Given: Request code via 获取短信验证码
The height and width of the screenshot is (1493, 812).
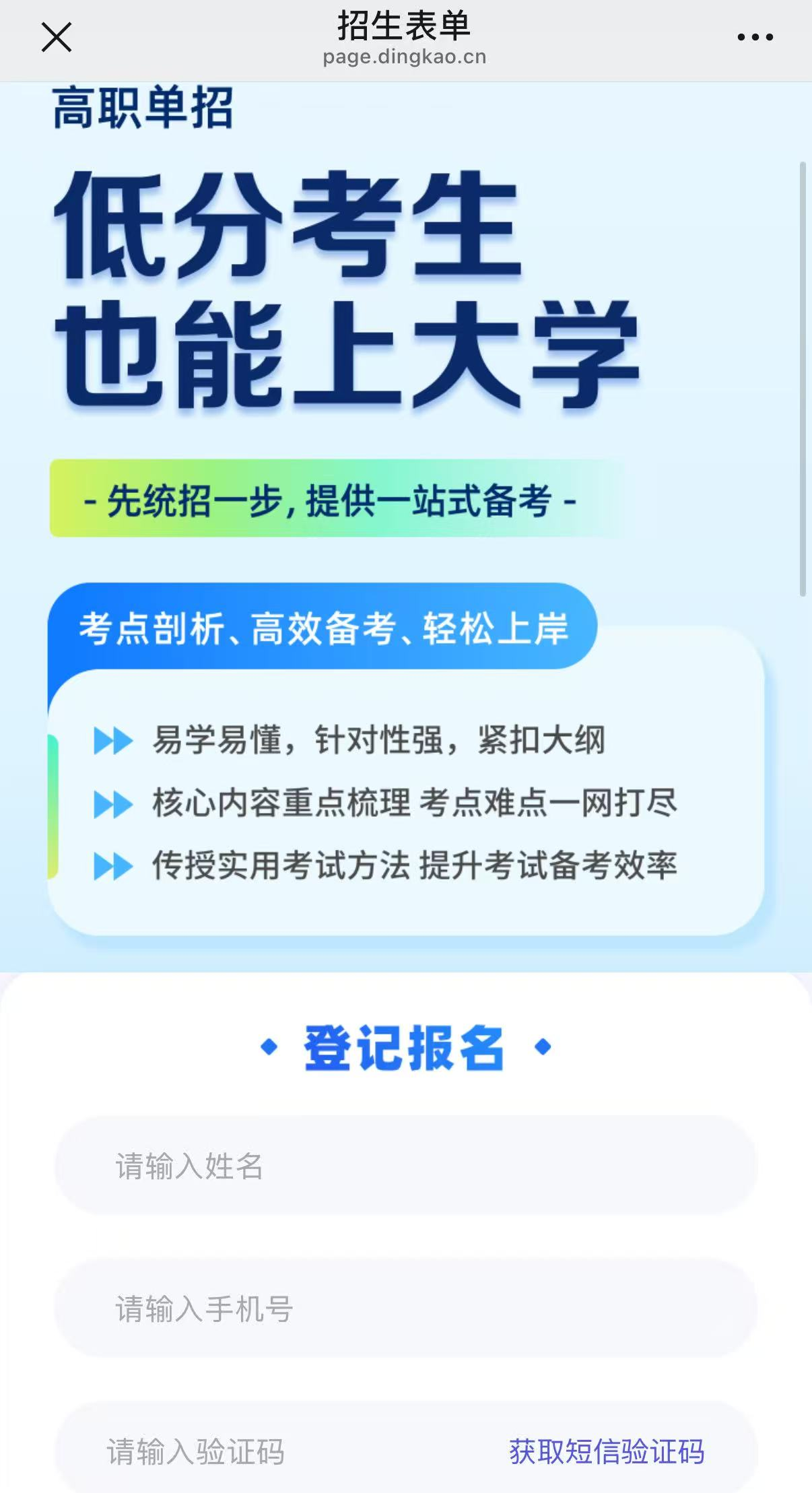Looking at the screenshot, I should tap(606, 1451).
